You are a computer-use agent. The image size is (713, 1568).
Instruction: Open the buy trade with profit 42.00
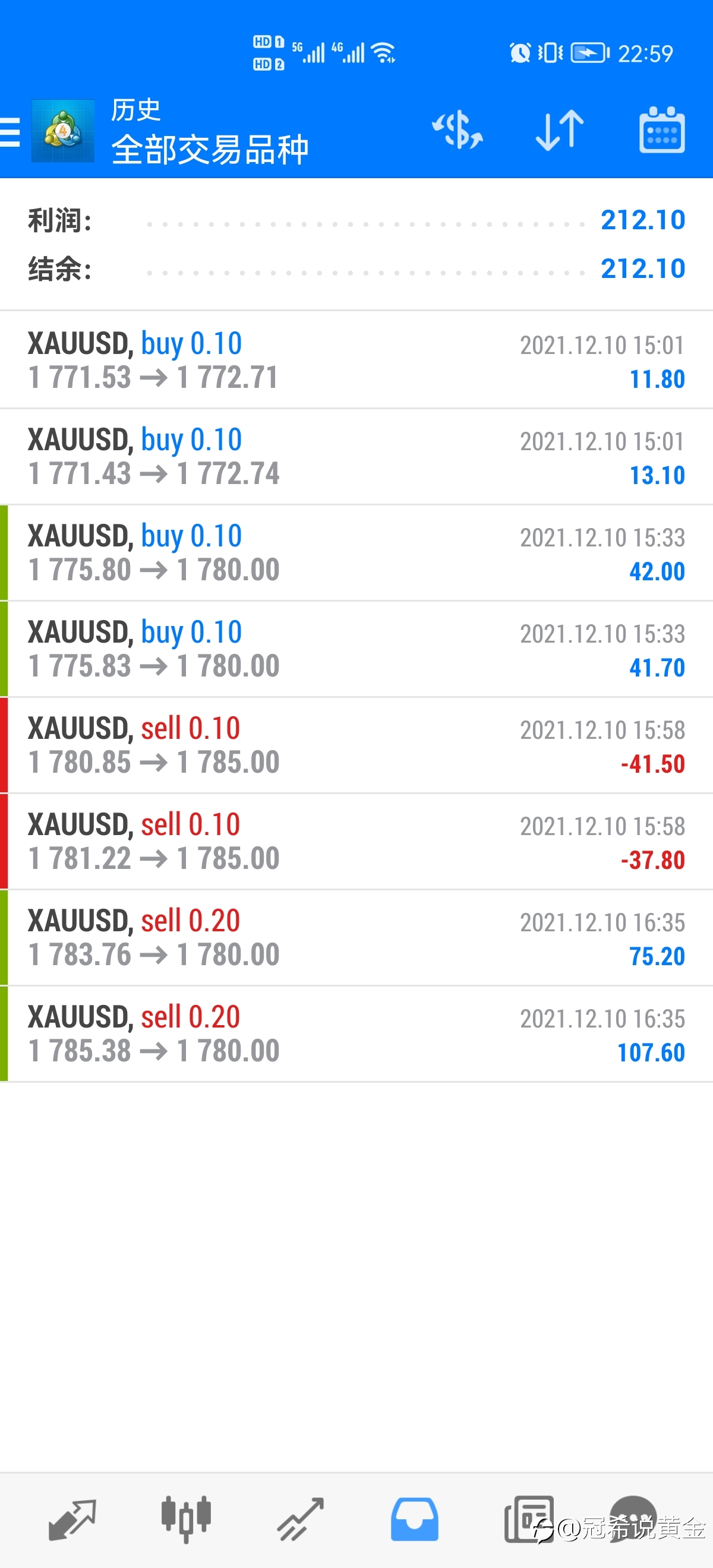pos(356,553)
